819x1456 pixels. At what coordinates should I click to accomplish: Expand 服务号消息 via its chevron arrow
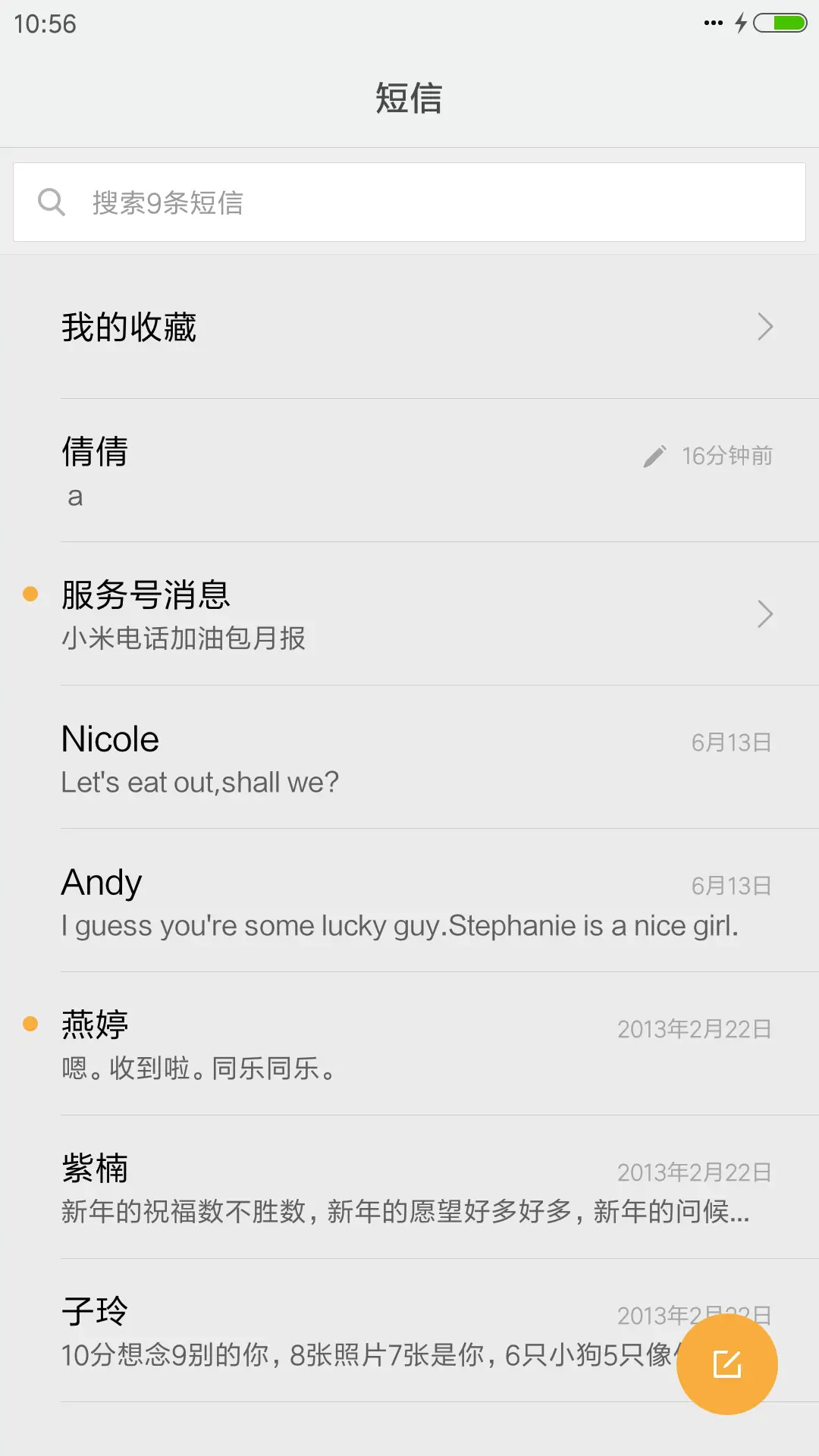(x=766, y=614)
